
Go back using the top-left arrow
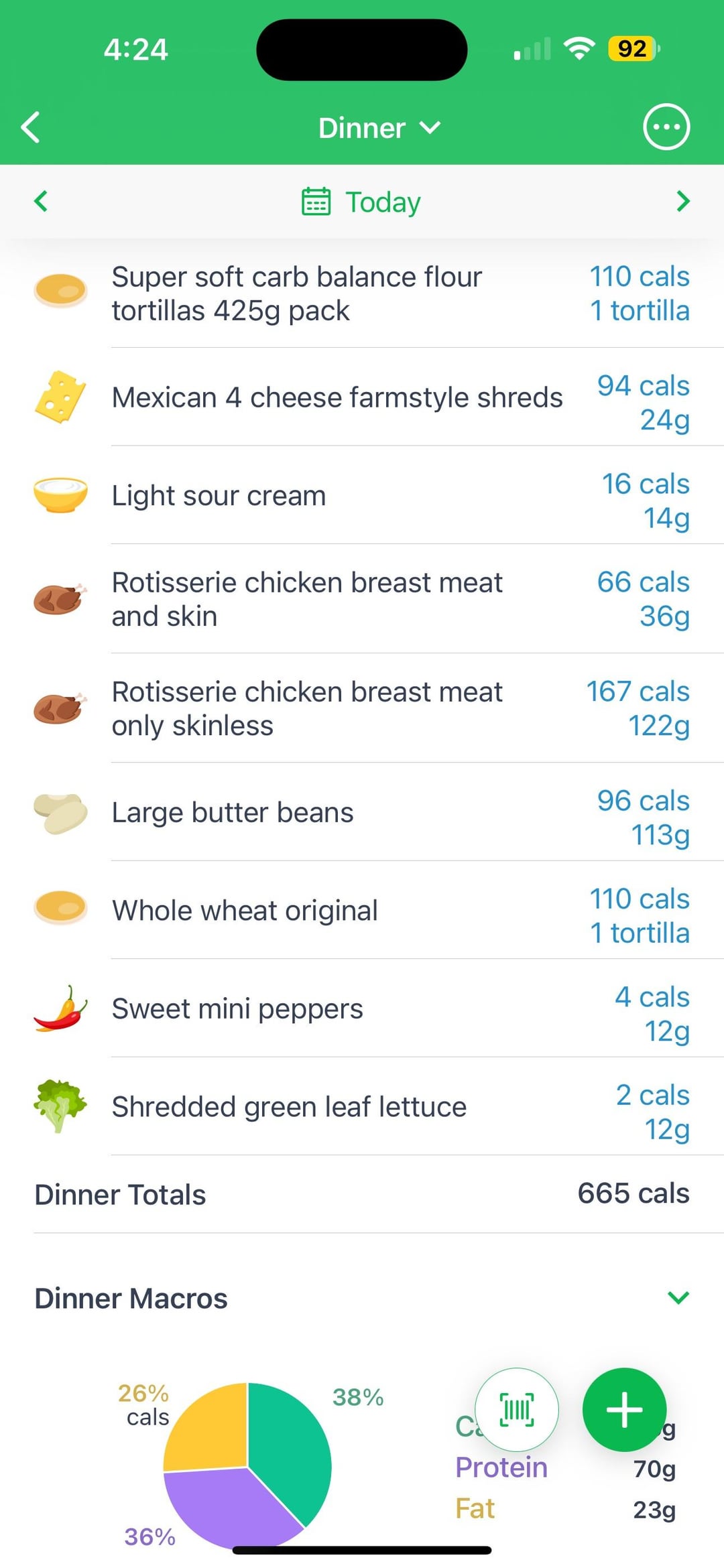[x=31, y=127]
